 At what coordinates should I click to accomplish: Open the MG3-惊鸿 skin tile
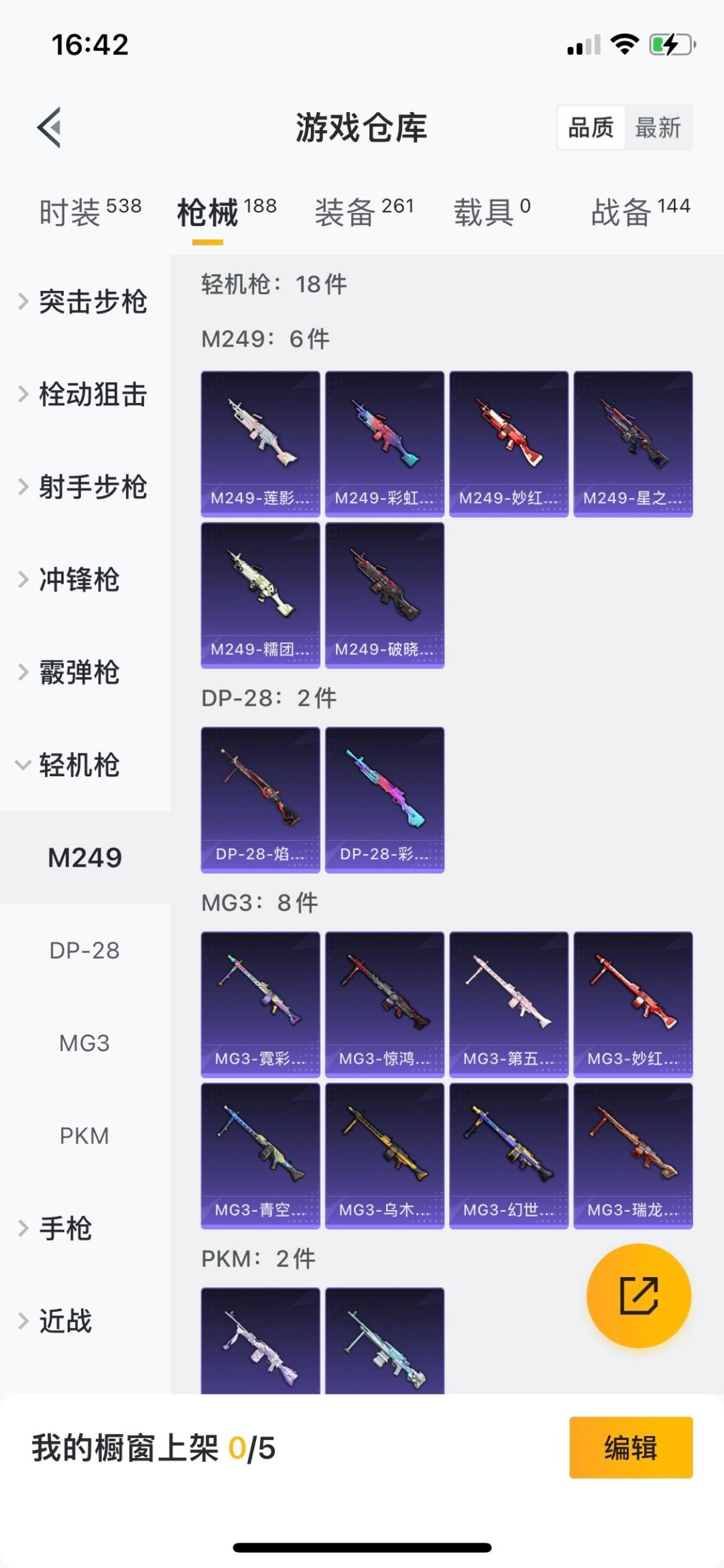tap(384, 1004)
